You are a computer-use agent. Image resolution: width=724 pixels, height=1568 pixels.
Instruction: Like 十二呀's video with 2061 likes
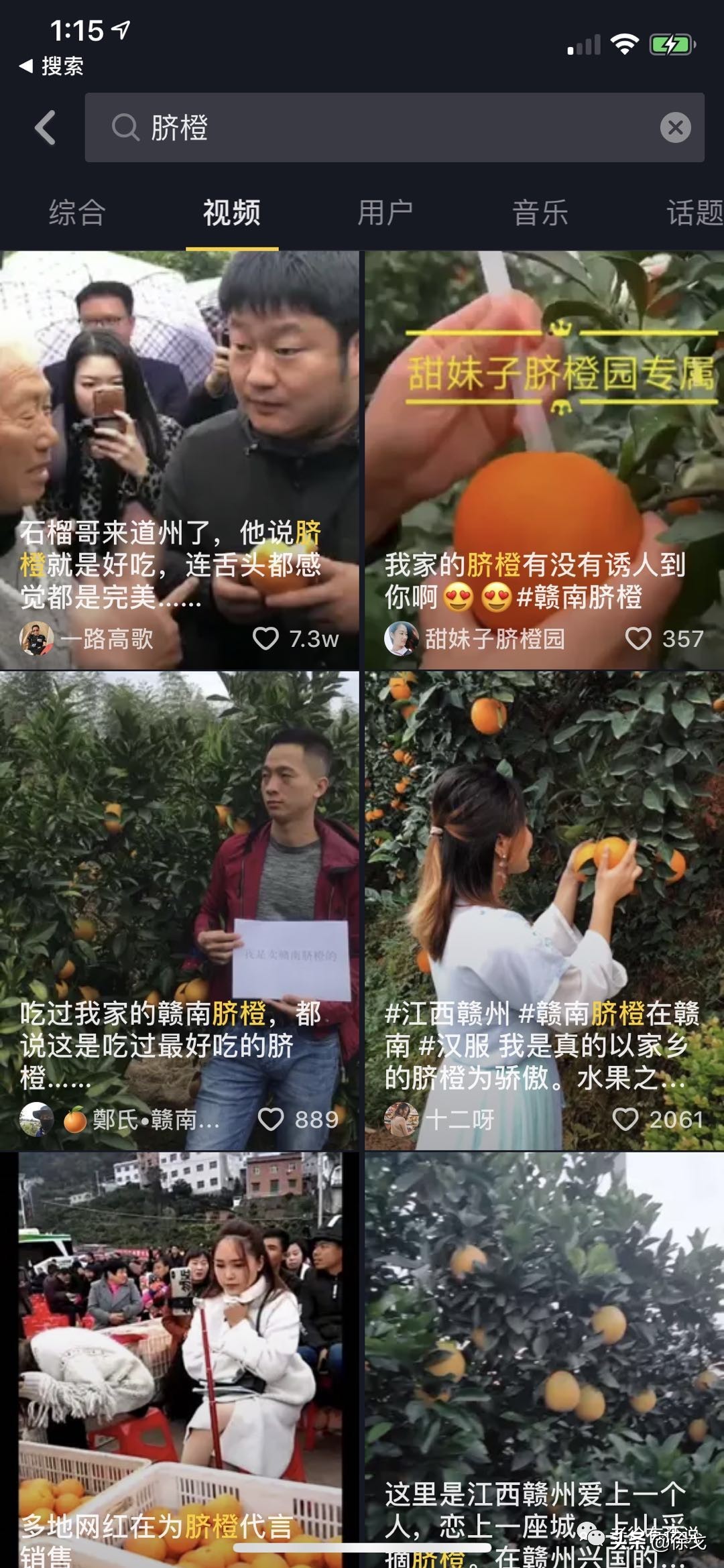click(x=625, y=1119)
